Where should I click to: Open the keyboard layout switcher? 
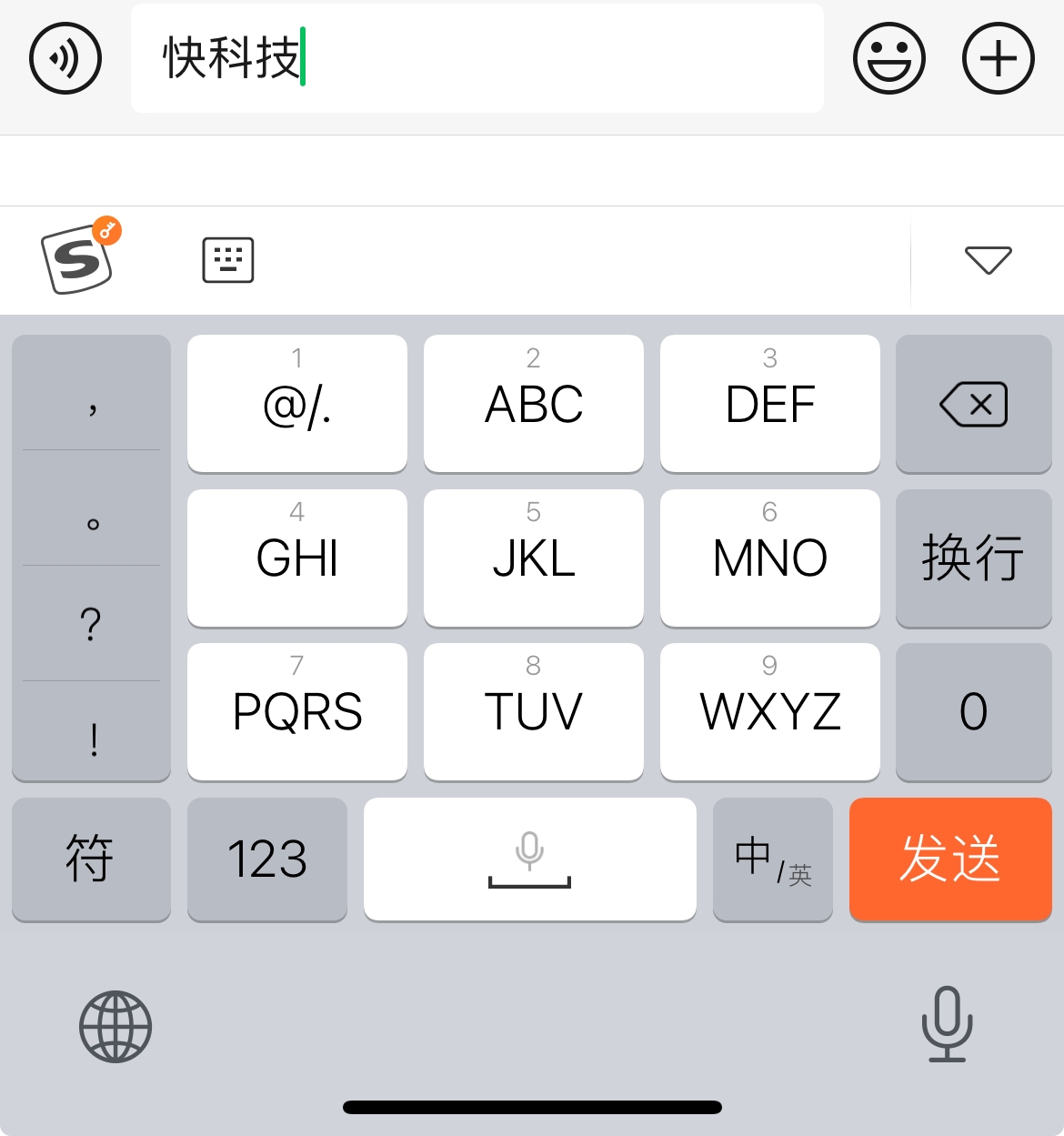(227, 261)
